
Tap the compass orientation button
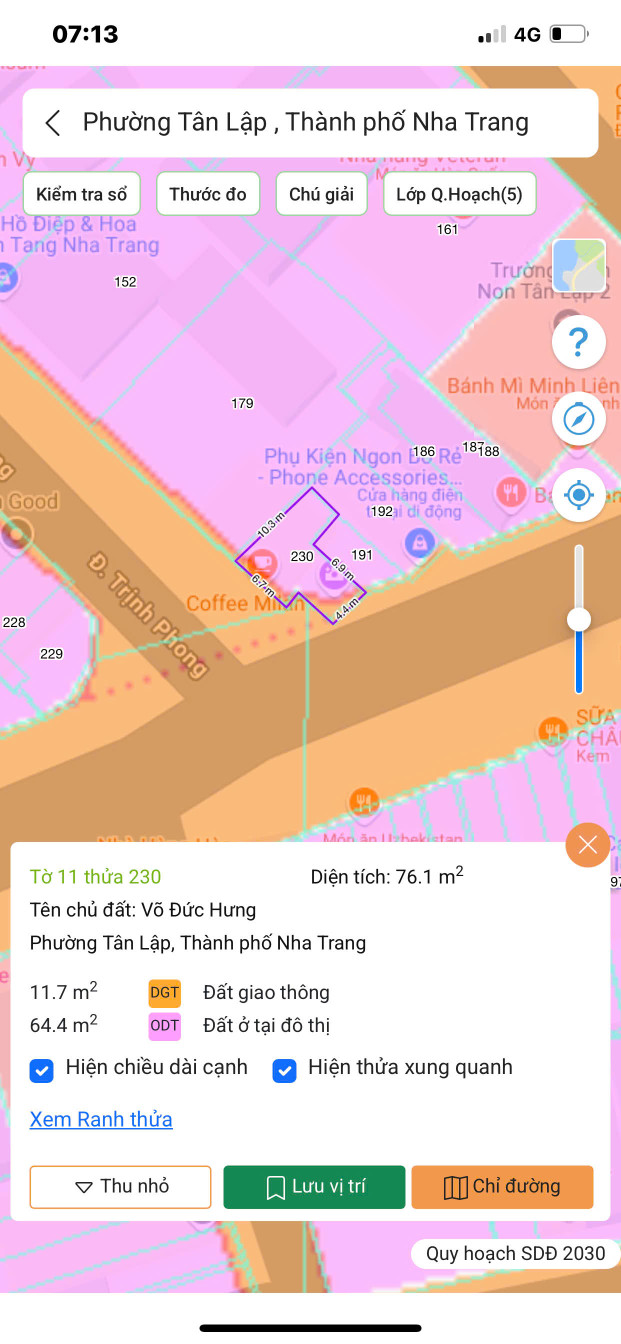578,419
